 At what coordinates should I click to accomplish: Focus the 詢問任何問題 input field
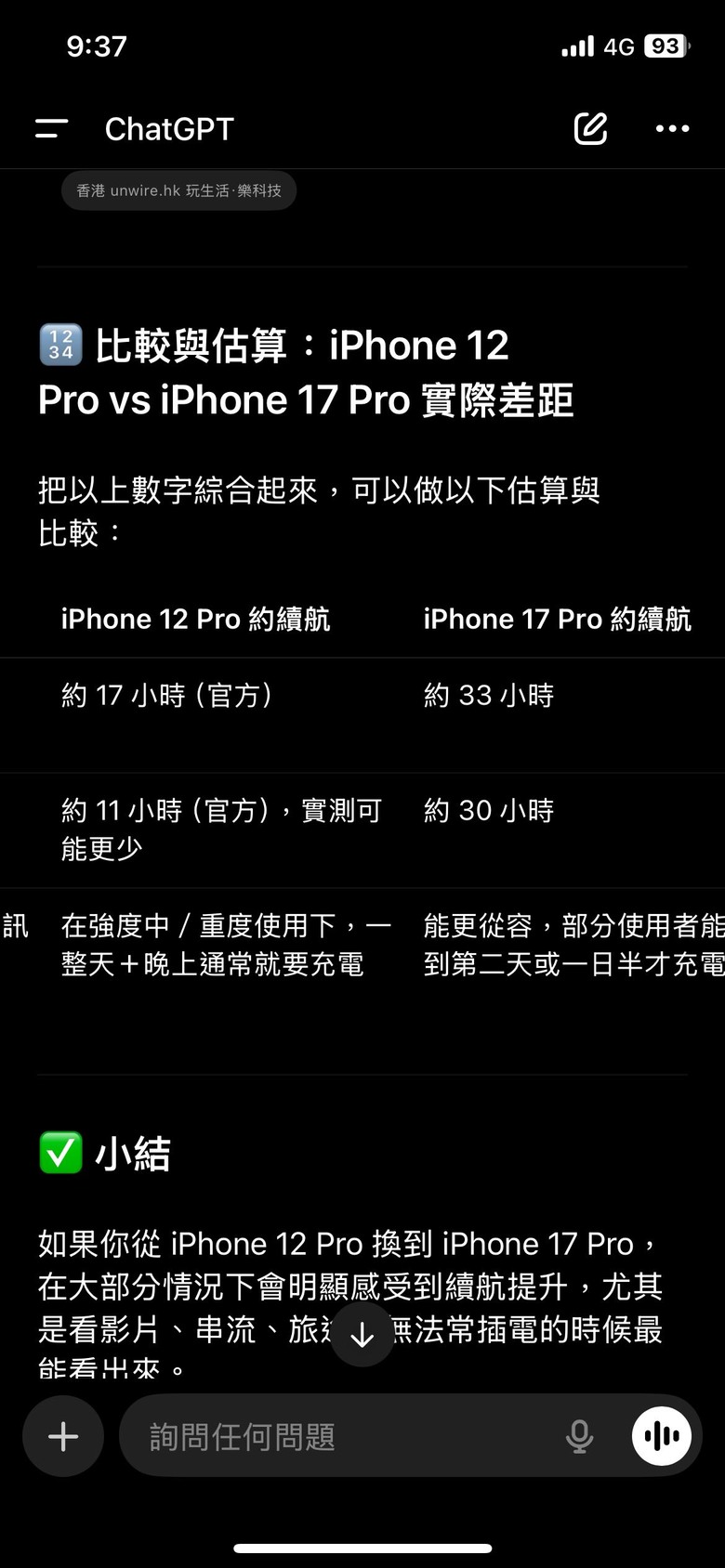coord(344,1436)
